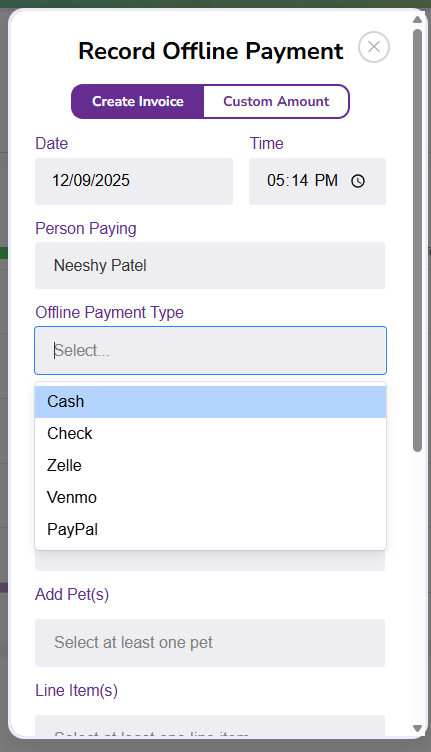Viewport: 431px width, 752px height.
Task: Tap the Person Paying field
Action: [x=210, y=265]
